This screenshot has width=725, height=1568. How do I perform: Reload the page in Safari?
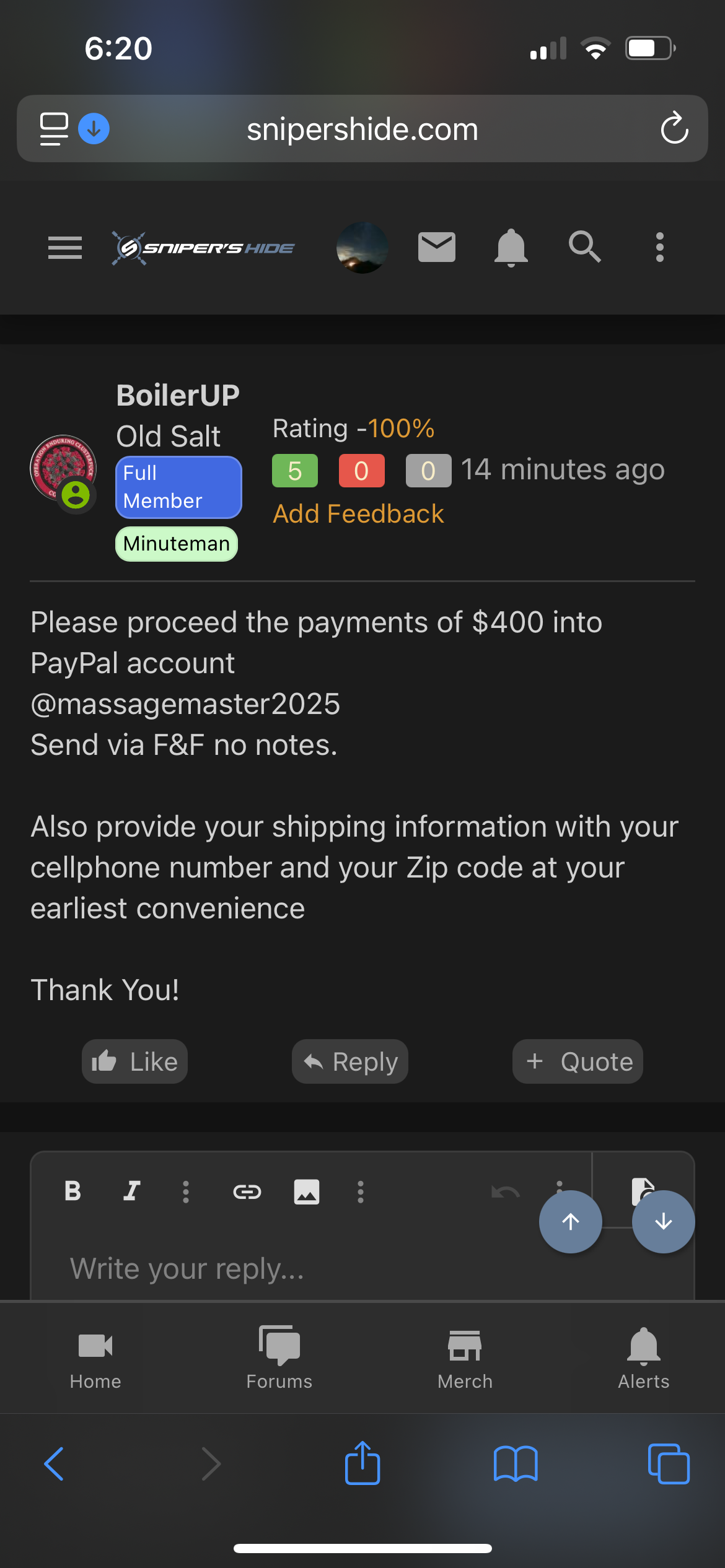pyautogui.click(x=674, y=129)
